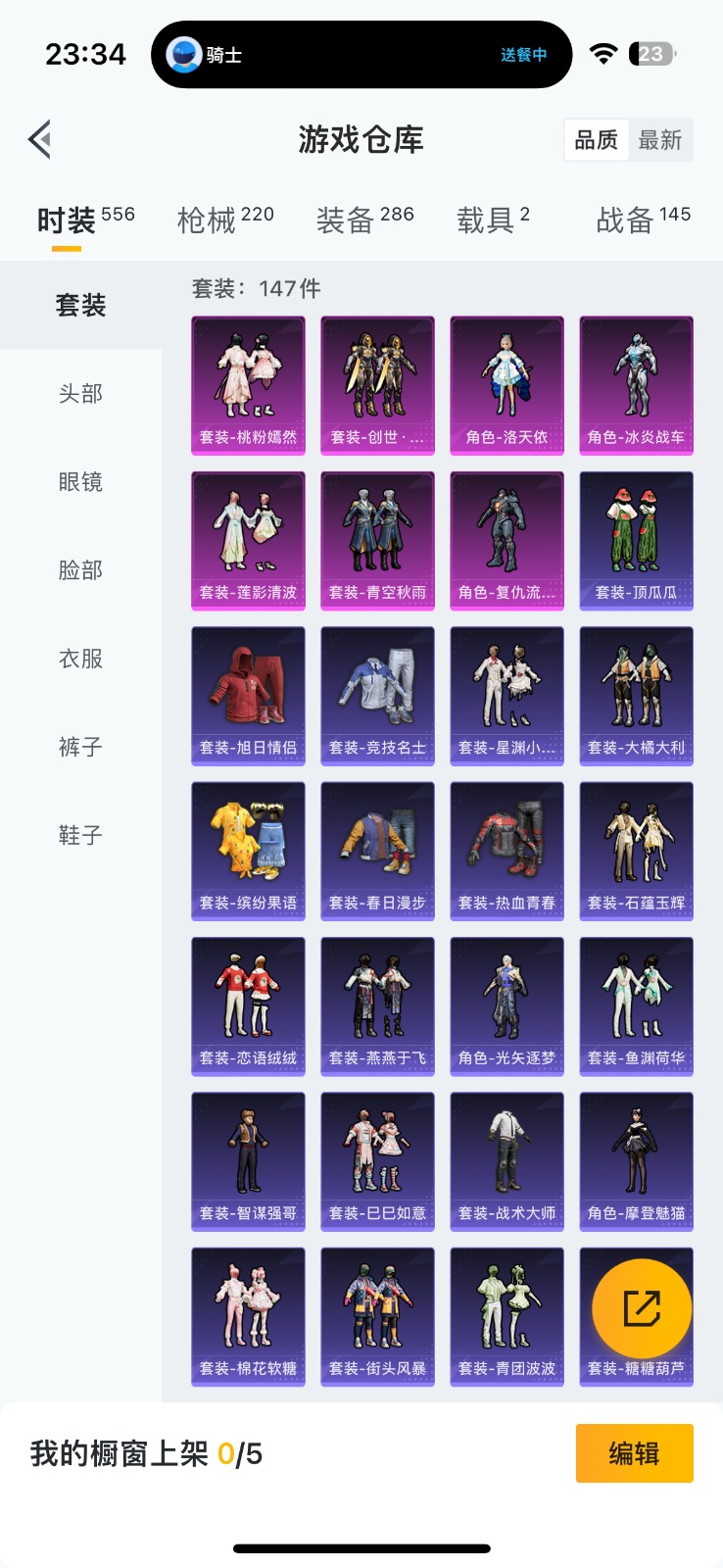Select the 鞋子 category
The width and height of the screenshot is (723, 1568).
click(x=80, y=835)
